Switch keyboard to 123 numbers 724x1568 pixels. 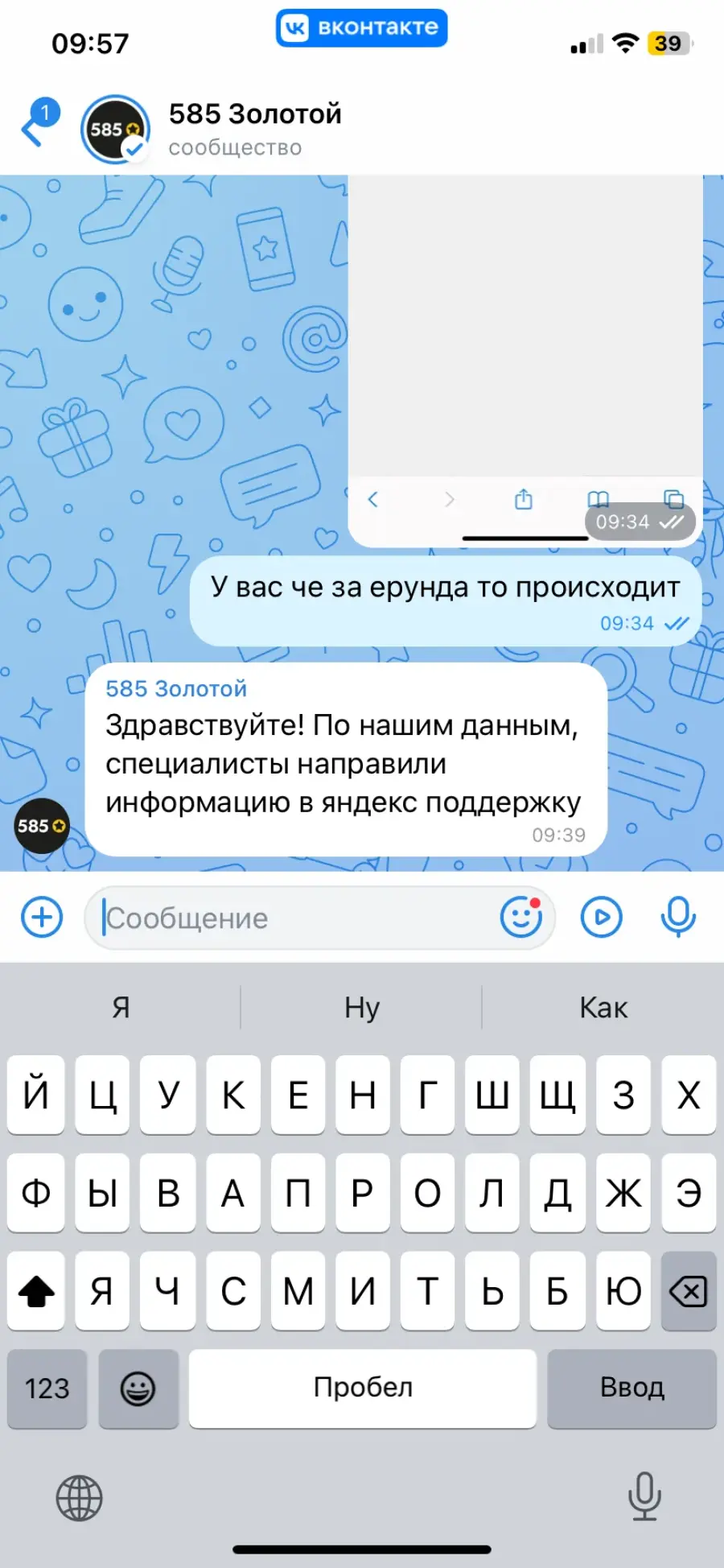(x=47, y=1389)
